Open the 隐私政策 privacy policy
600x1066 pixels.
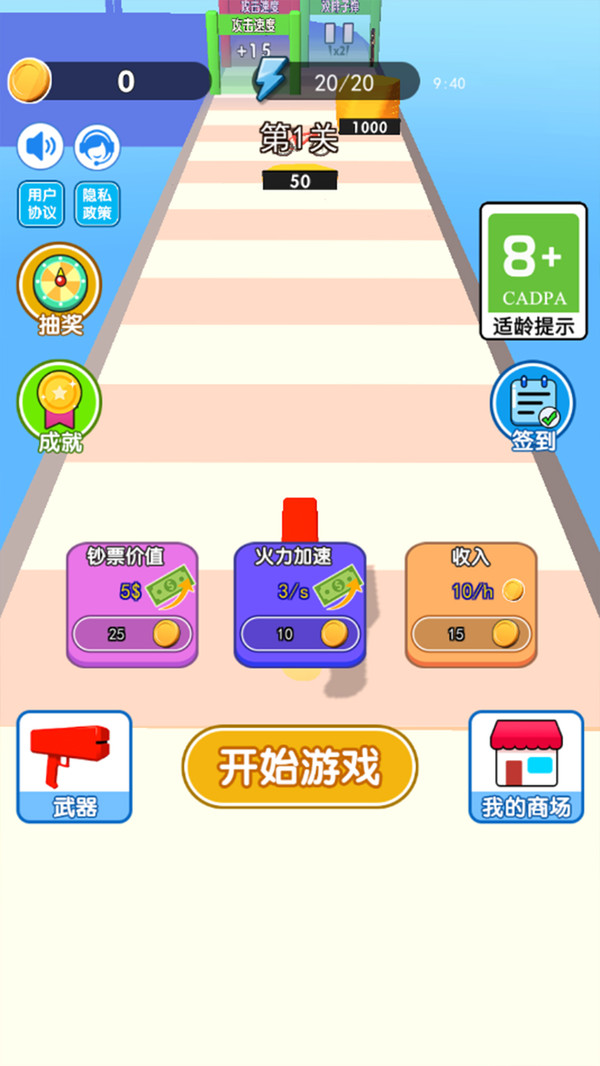(x=97, y=204)
